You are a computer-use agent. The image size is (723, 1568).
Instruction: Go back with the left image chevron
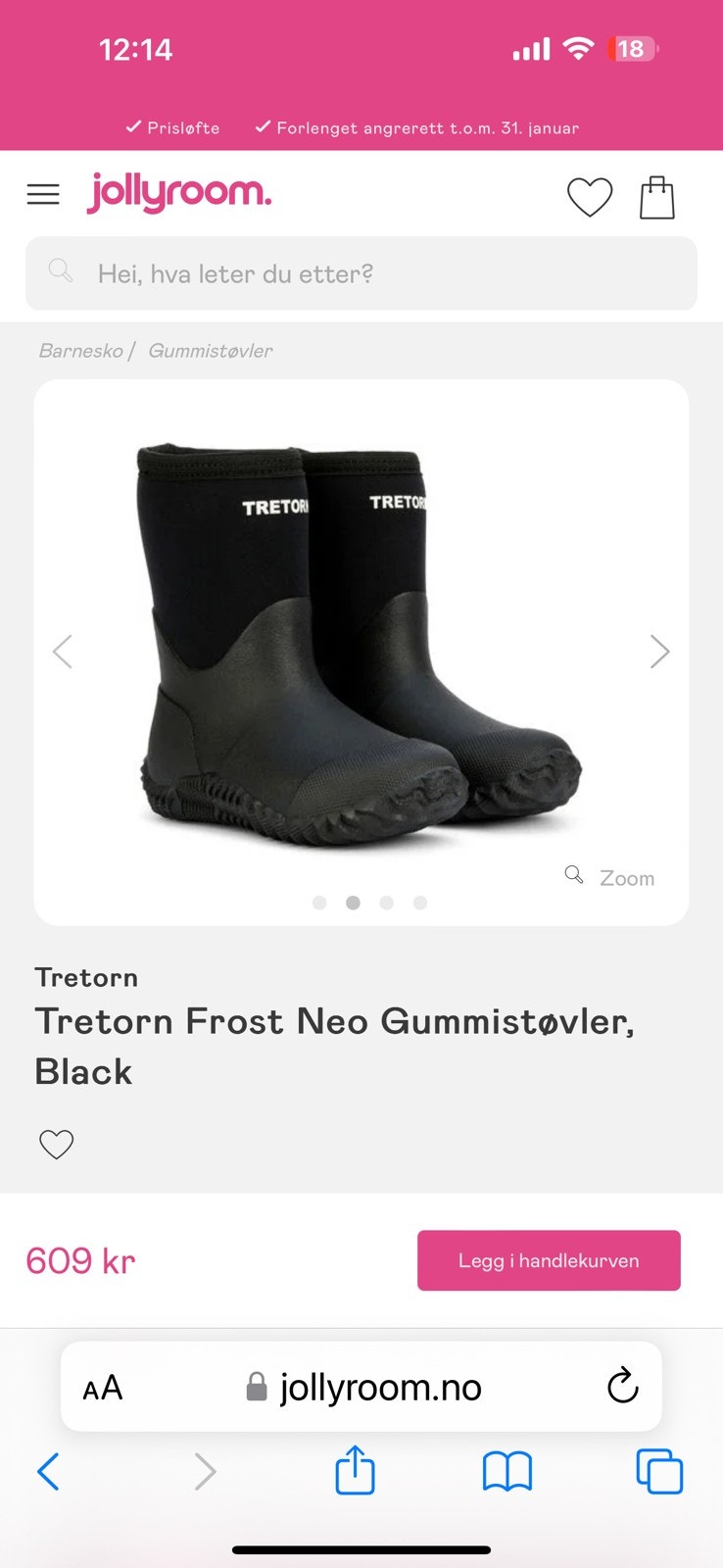tap(63, 651)
